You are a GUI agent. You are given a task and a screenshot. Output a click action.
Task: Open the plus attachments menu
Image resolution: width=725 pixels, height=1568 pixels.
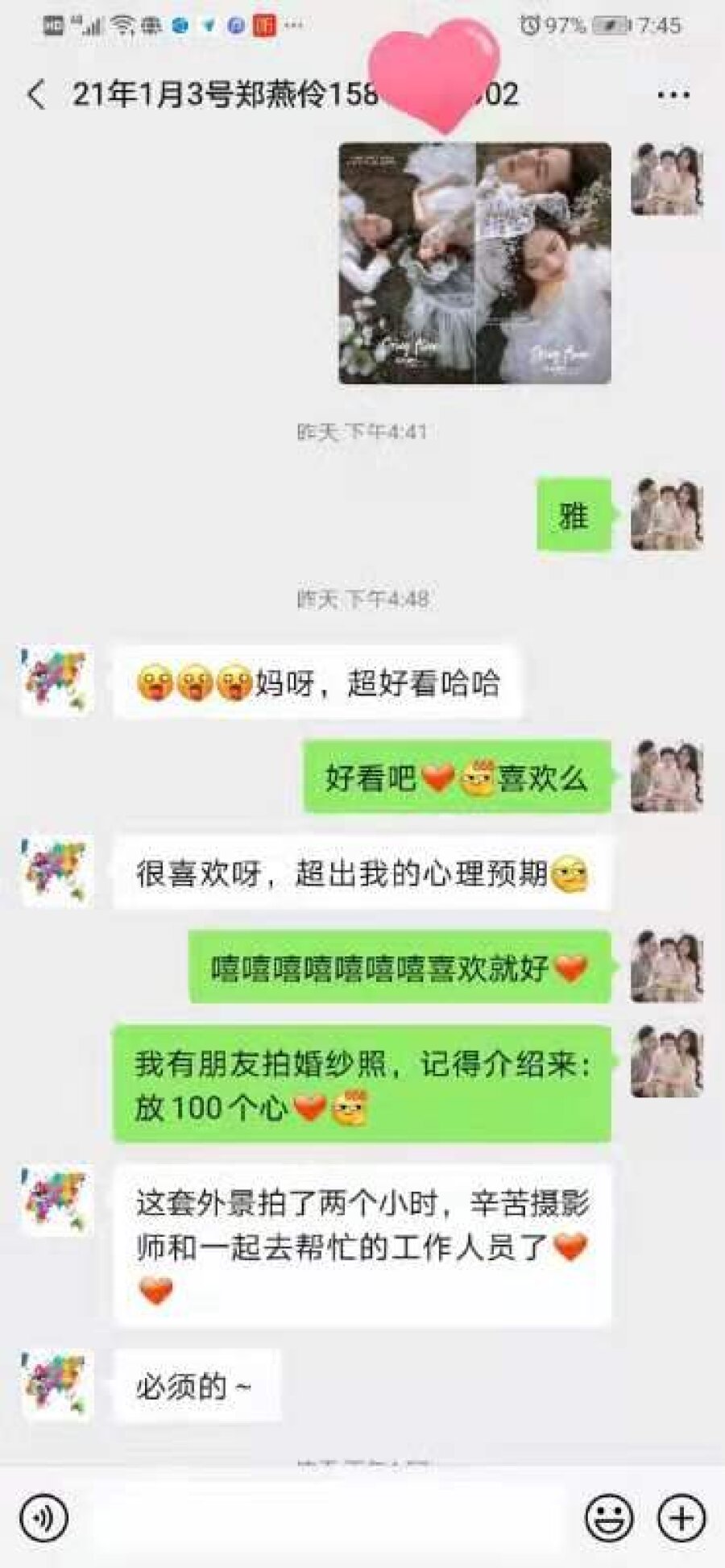click(681, 1518)
